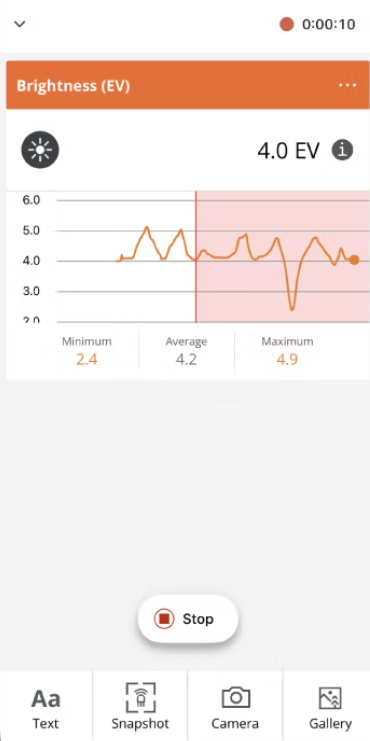Open the Camera tool
The width and height of the screenshot is (370, 741).
[235, 707]
